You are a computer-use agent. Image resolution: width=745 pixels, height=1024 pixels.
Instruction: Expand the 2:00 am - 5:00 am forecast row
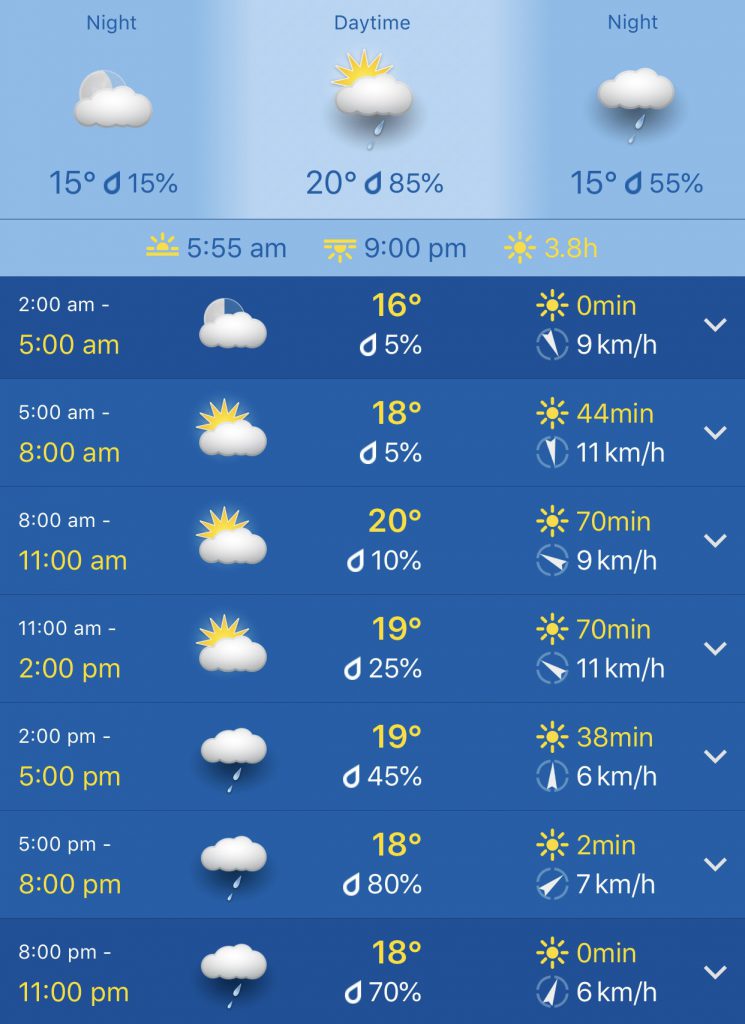point(714,325)
